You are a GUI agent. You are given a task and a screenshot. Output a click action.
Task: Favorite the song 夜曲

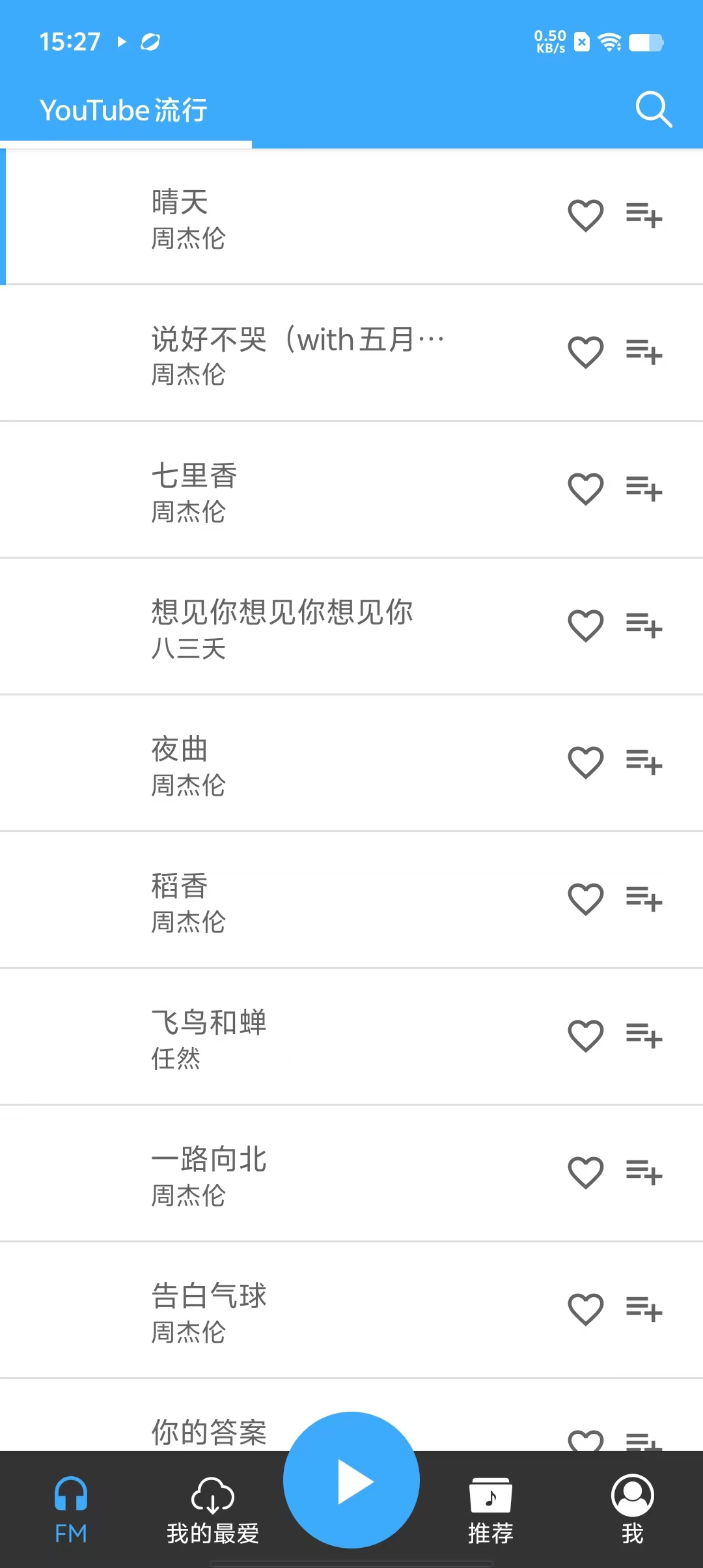(x=585, y=763)
